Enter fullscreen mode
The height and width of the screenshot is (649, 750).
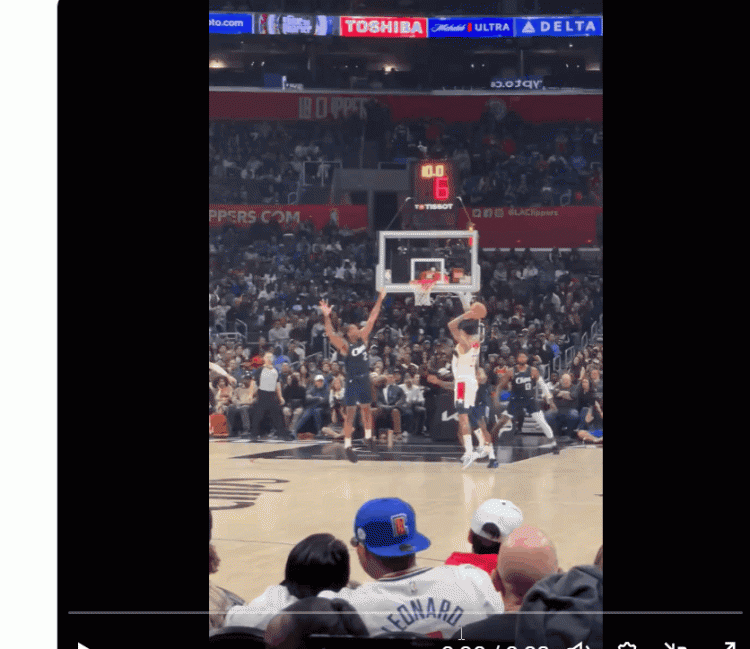[x=727, y=645]
